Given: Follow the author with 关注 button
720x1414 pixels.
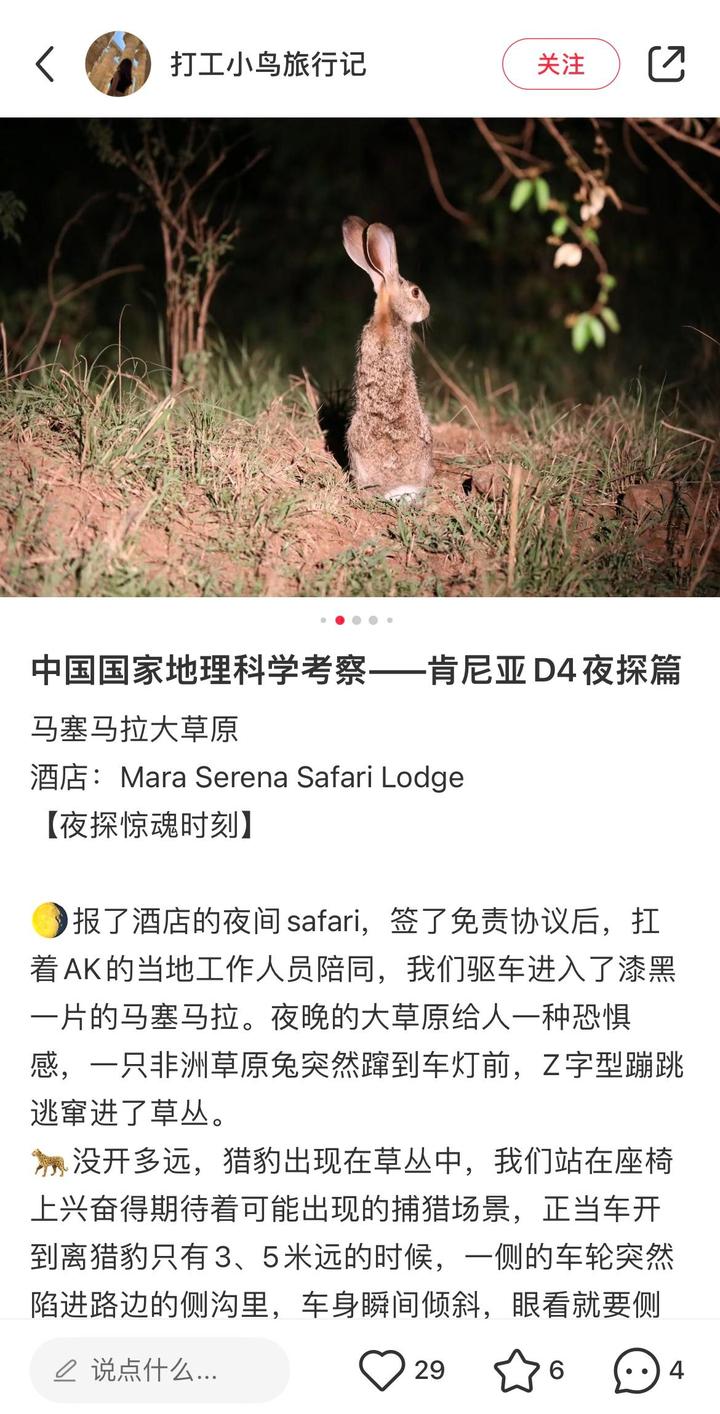Looking at the screenshot, I should click(560, 64).
